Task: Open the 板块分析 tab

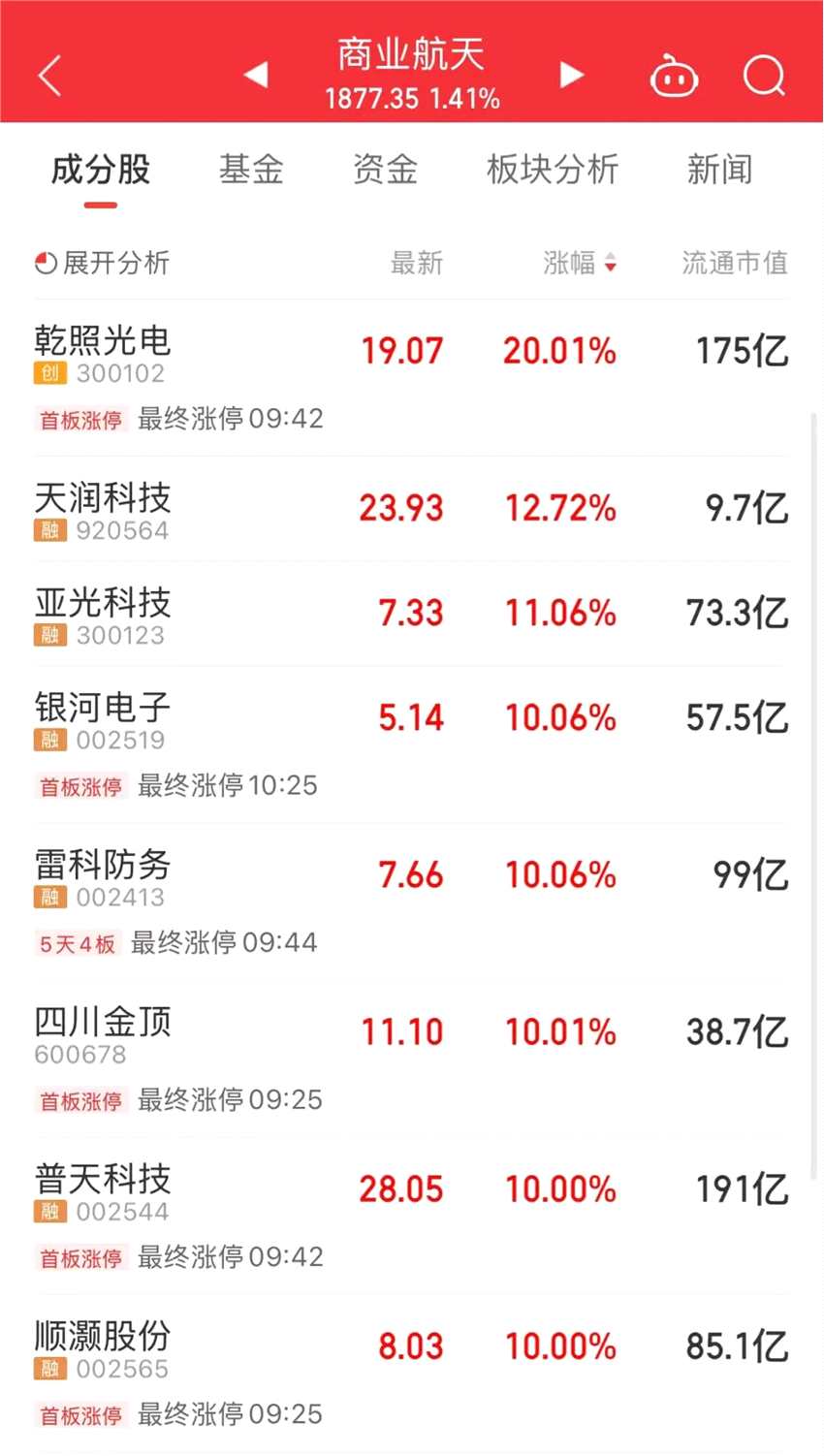Action: pos(553,170)
